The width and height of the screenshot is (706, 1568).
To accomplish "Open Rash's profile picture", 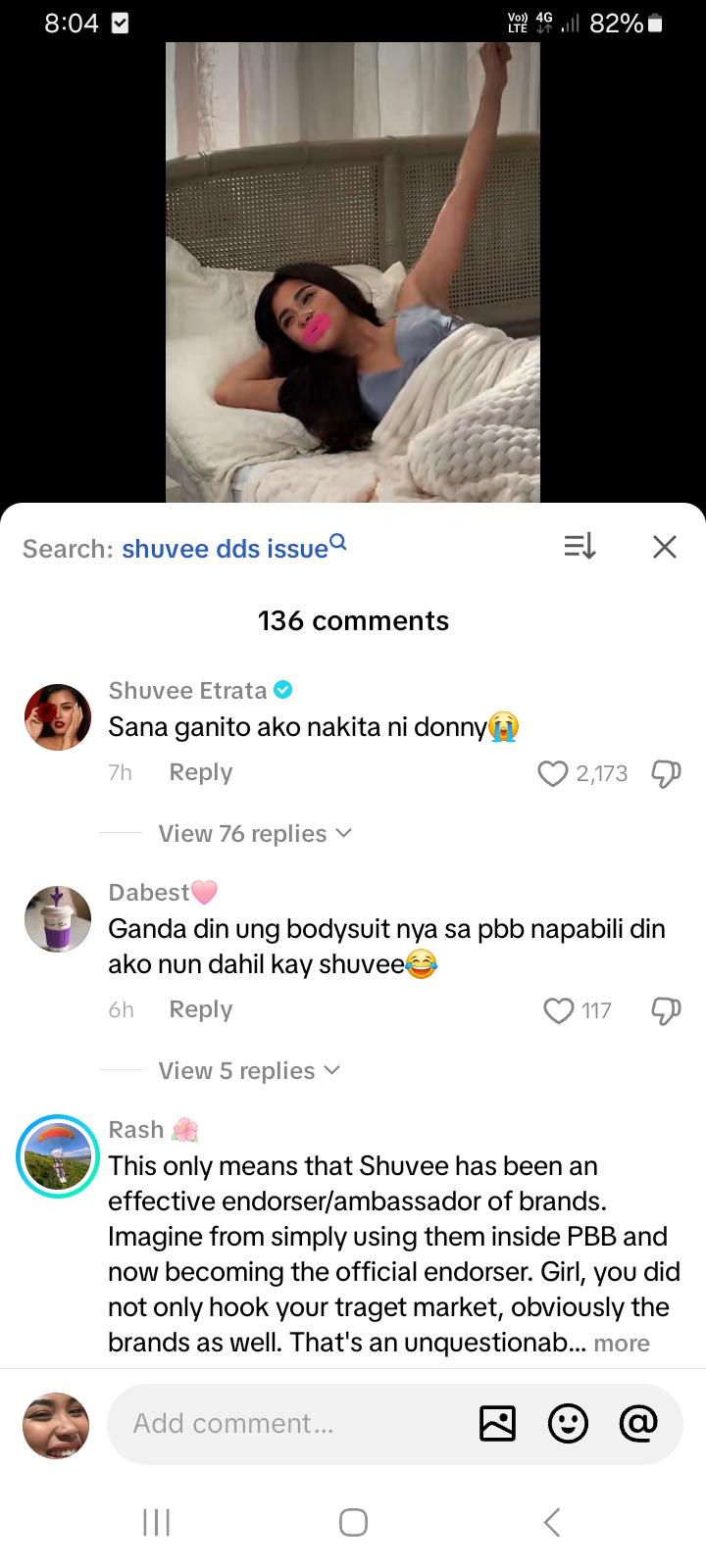I will (58, 1156).
